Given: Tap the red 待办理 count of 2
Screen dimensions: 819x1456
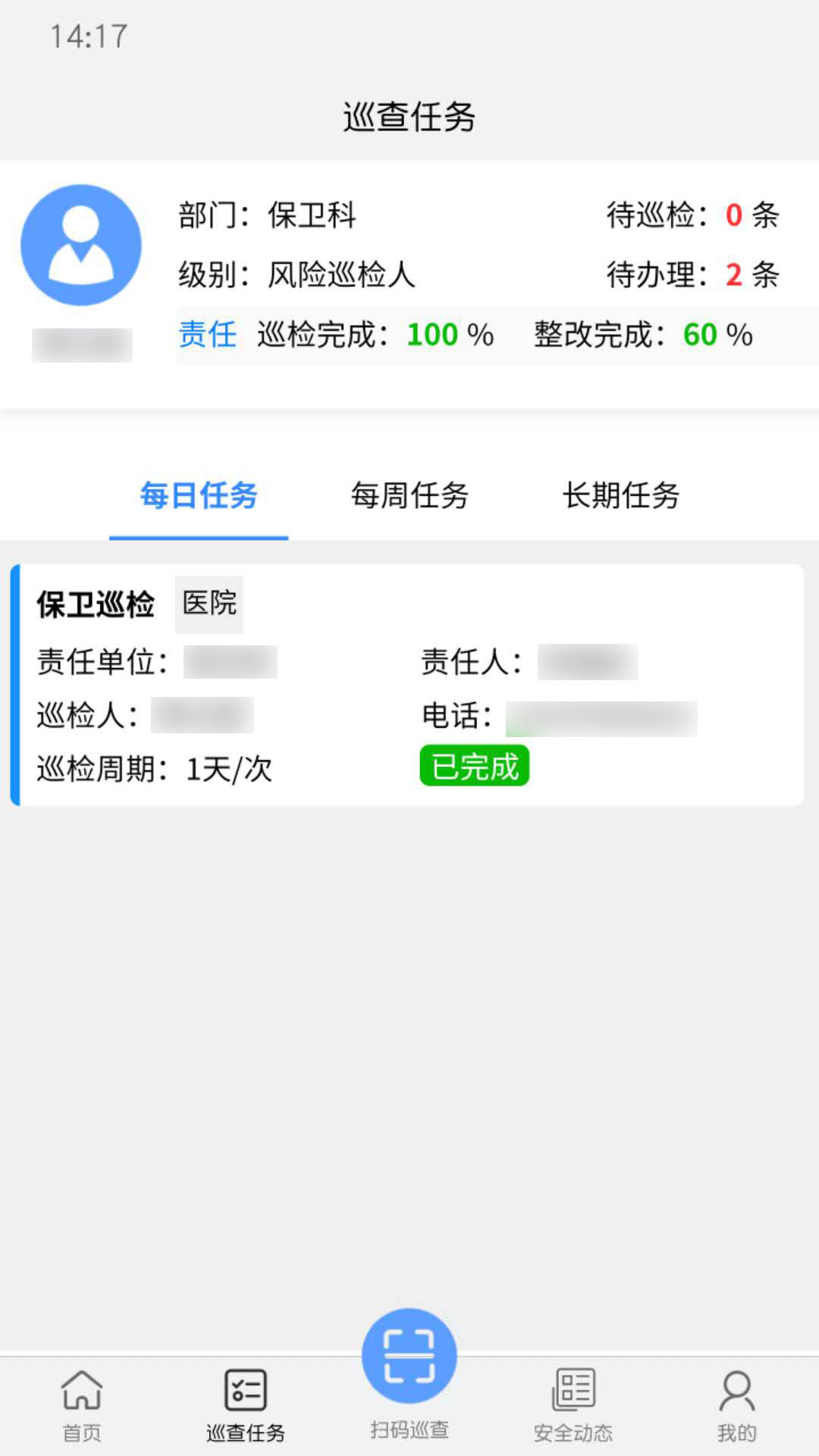Looking at the screenshot, I should click(732, 276).
